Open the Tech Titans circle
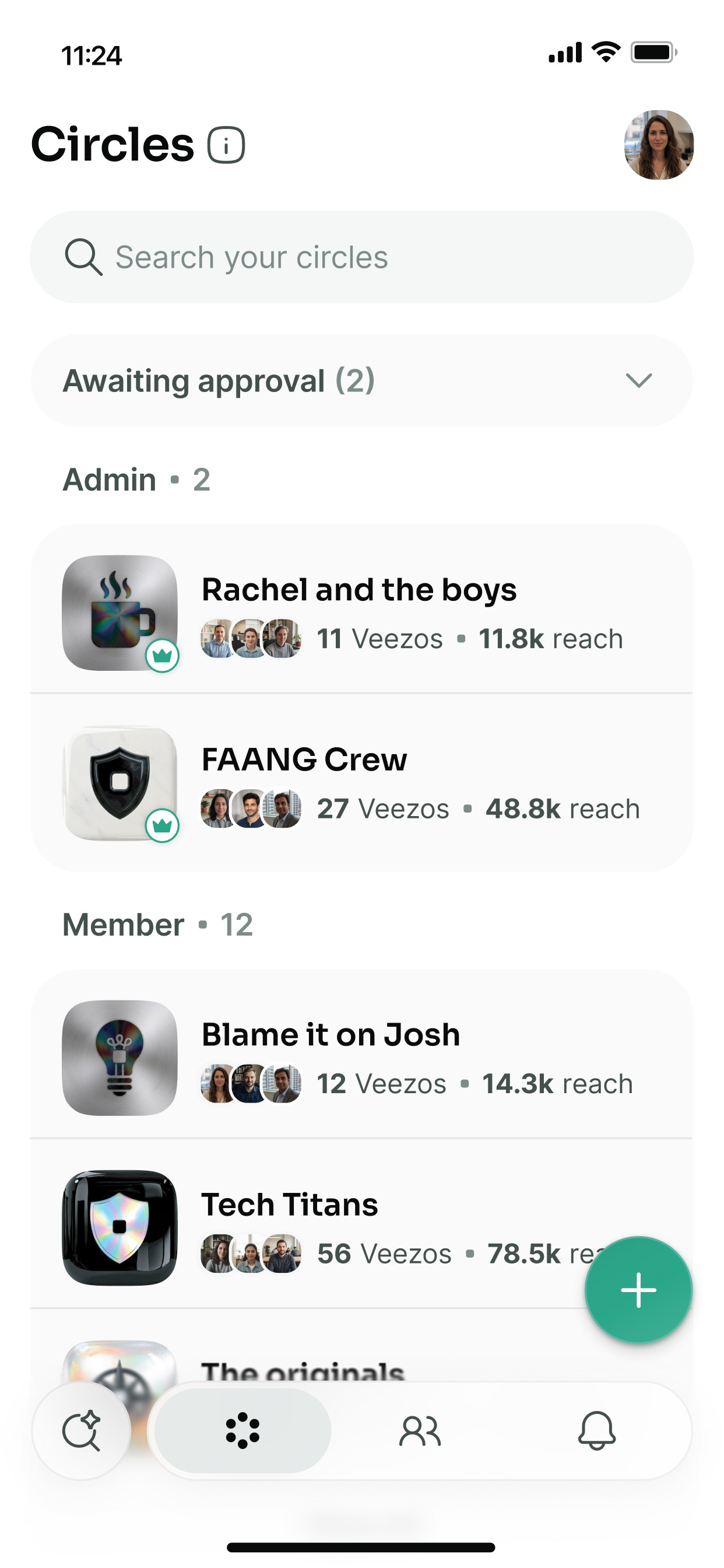724x1568 pixels. pyautogui.click(x=361, y=1227)
